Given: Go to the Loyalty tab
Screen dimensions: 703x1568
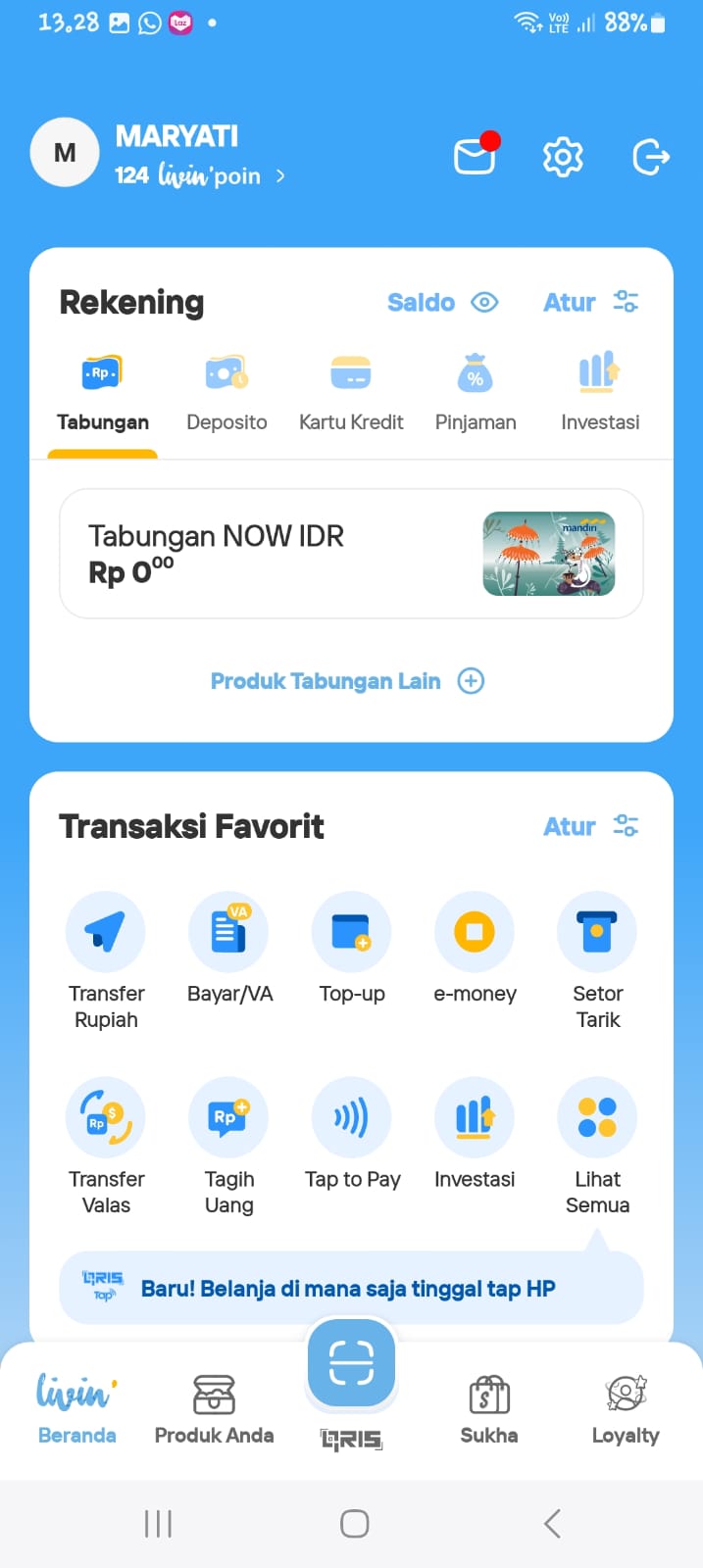Looking at the screenshot, I should (626, 1410).
